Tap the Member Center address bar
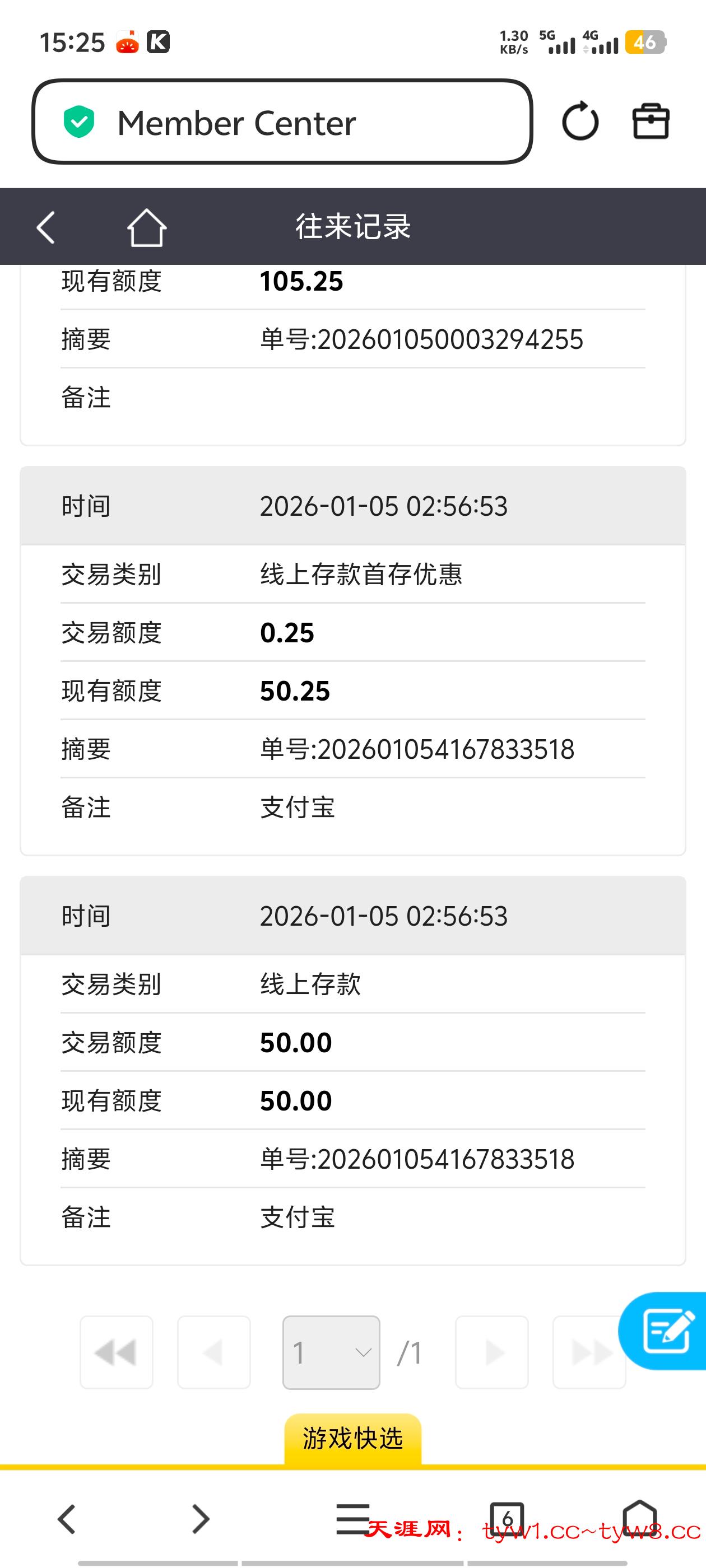 (282, 122)
